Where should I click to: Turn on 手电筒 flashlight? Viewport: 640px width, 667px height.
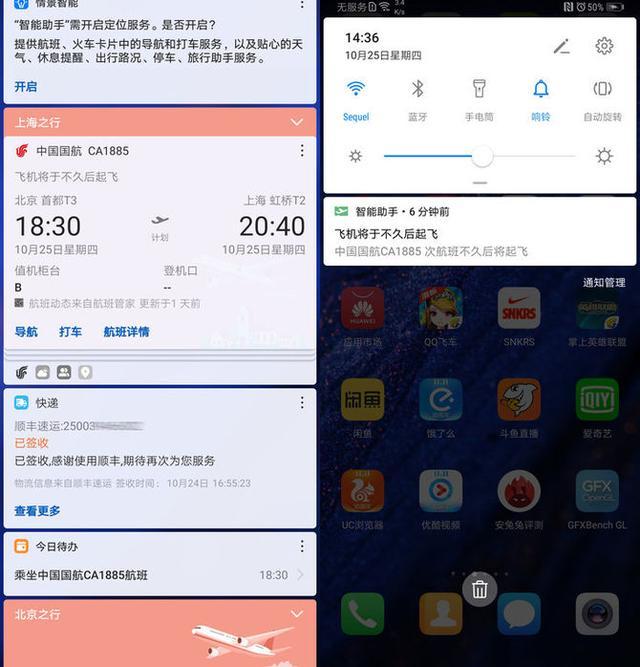click(479, 90)
